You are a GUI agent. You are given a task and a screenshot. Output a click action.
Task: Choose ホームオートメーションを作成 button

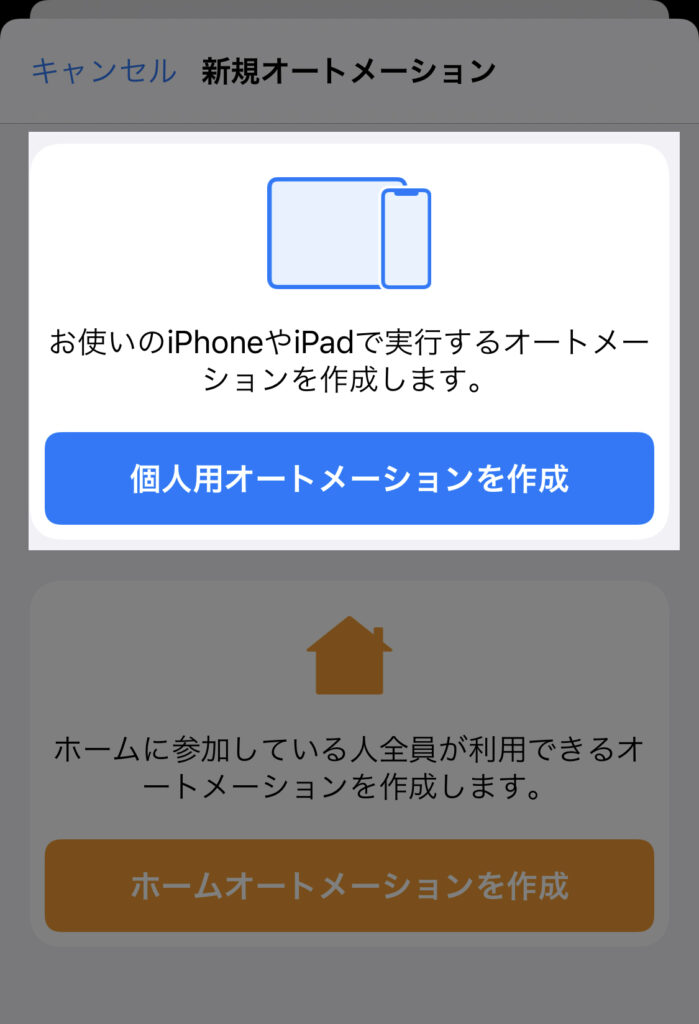[349, 885]
